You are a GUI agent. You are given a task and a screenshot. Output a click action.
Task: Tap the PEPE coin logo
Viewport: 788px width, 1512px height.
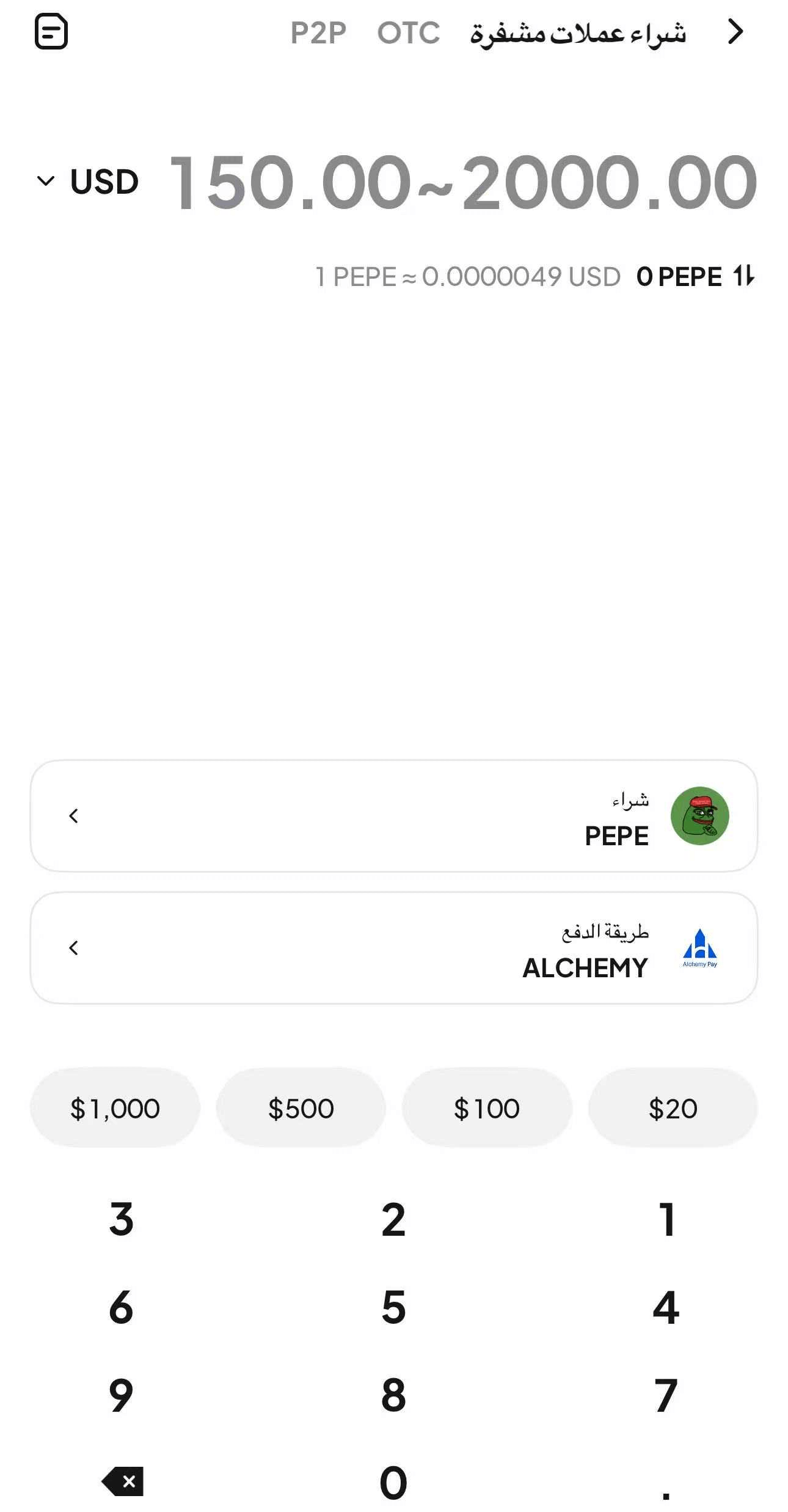click(x=701, y=817)
